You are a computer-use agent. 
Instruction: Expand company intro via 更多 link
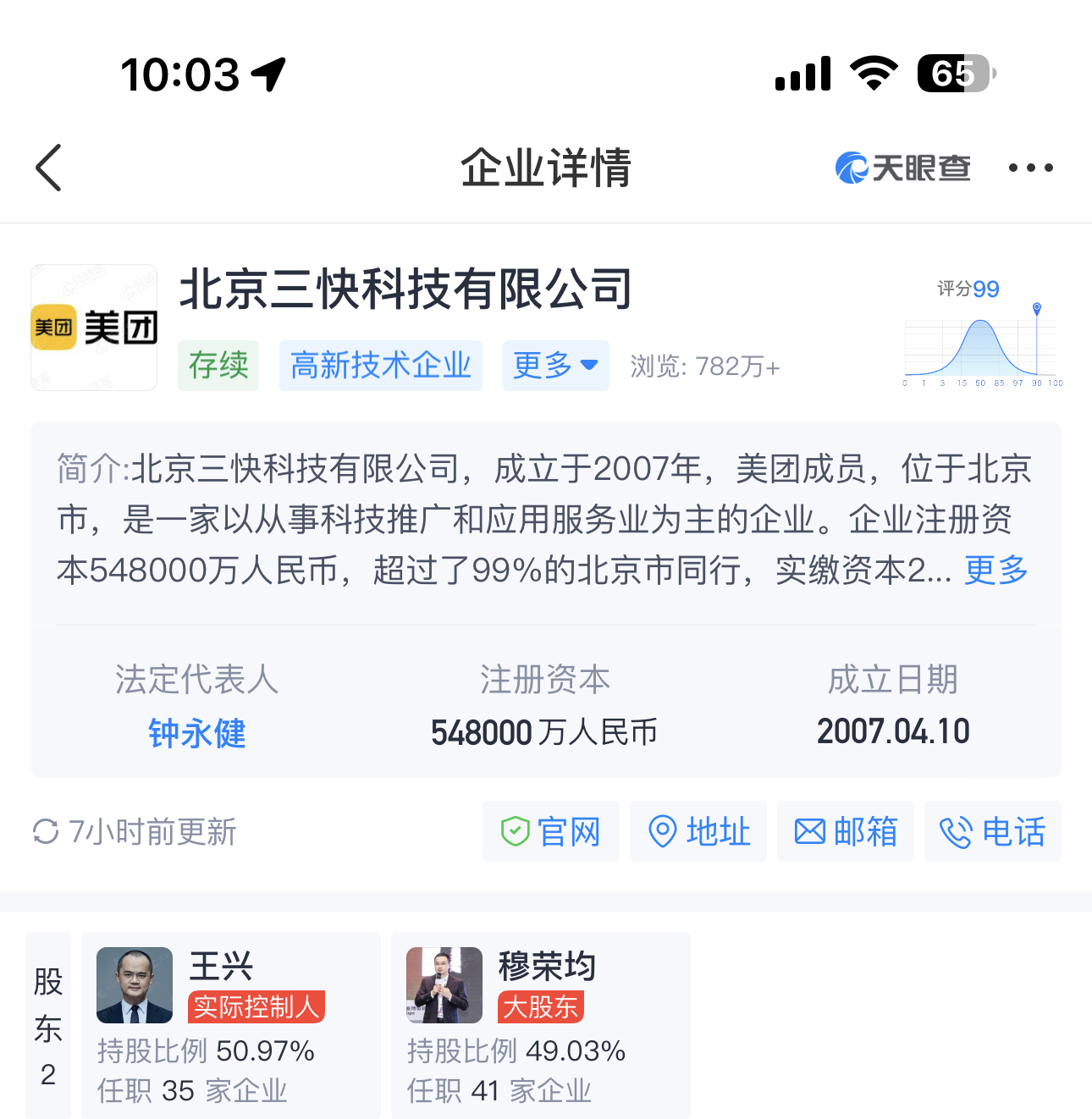[995, 571]
